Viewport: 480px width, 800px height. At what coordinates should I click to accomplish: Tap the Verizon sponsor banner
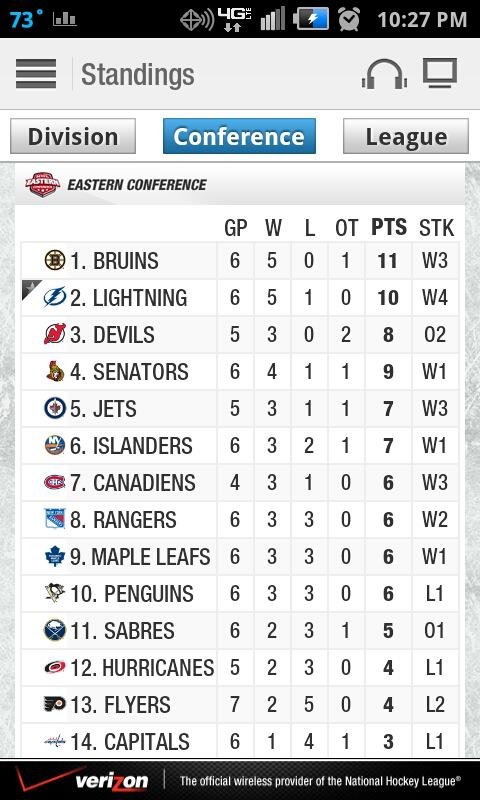click(x=240, y=780)
